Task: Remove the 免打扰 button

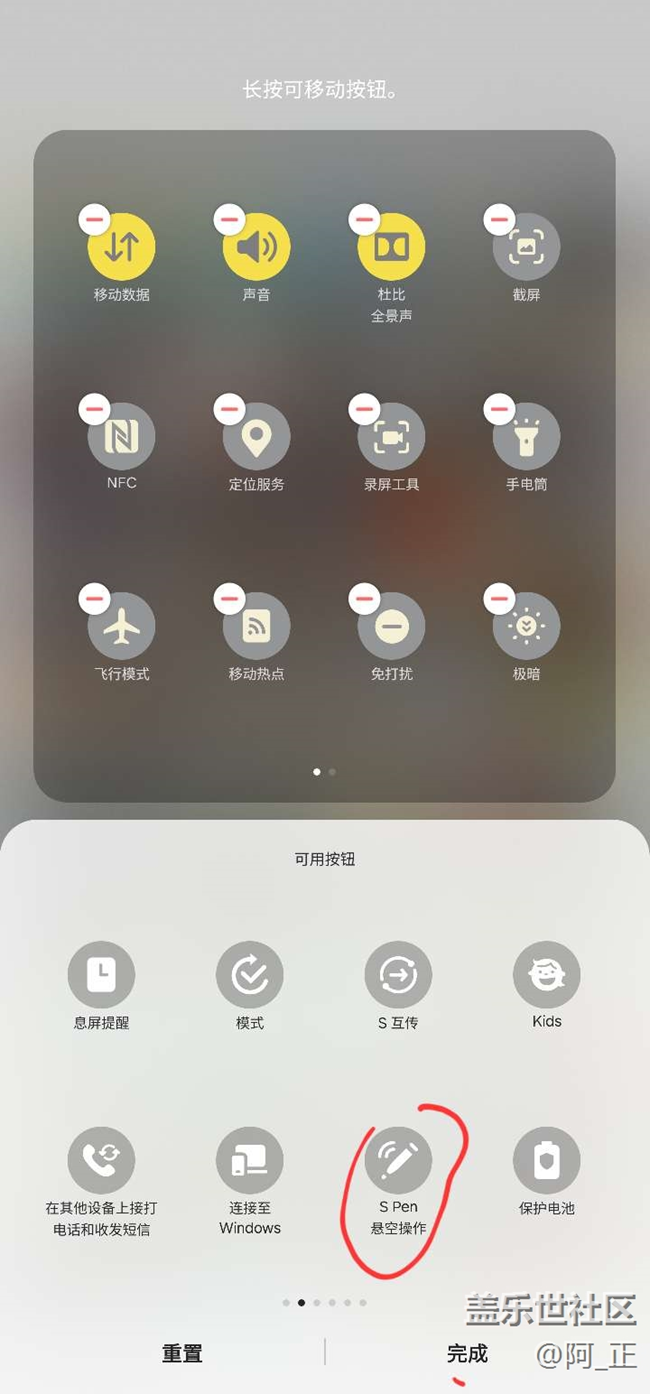Action: coord(364,598)
